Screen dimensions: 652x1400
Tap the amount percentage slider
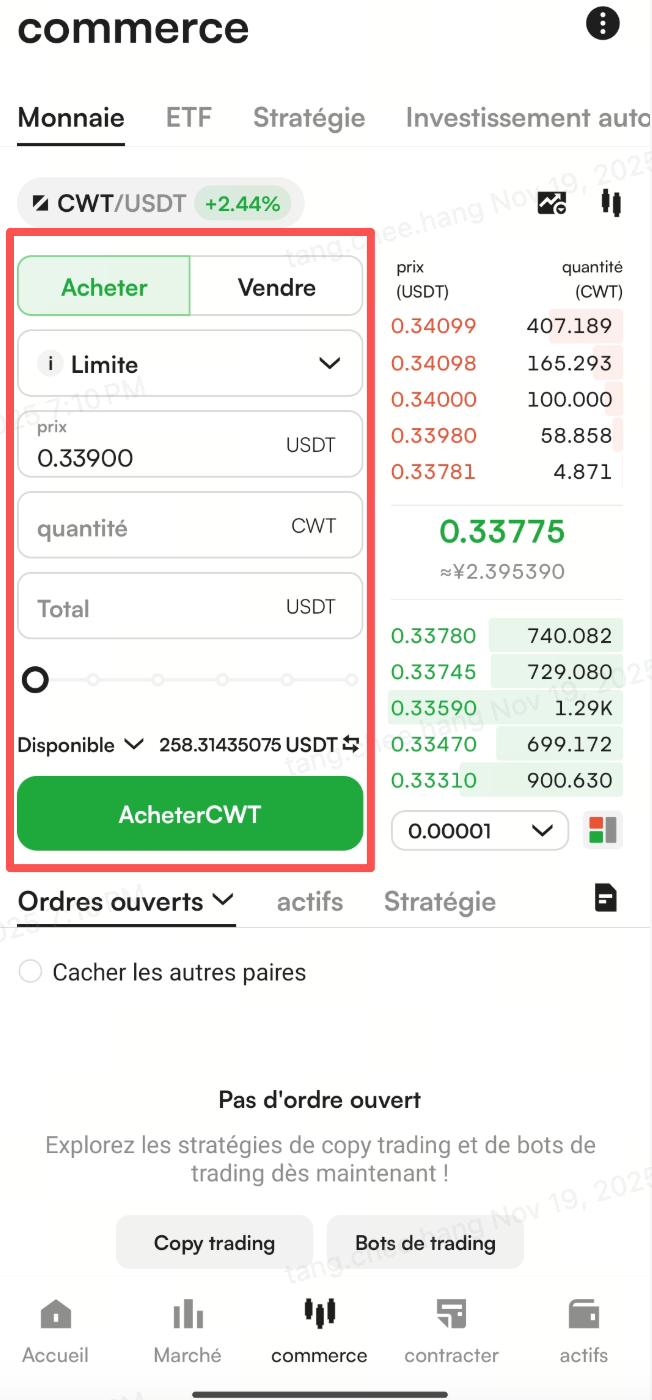(x=190, y=681)
